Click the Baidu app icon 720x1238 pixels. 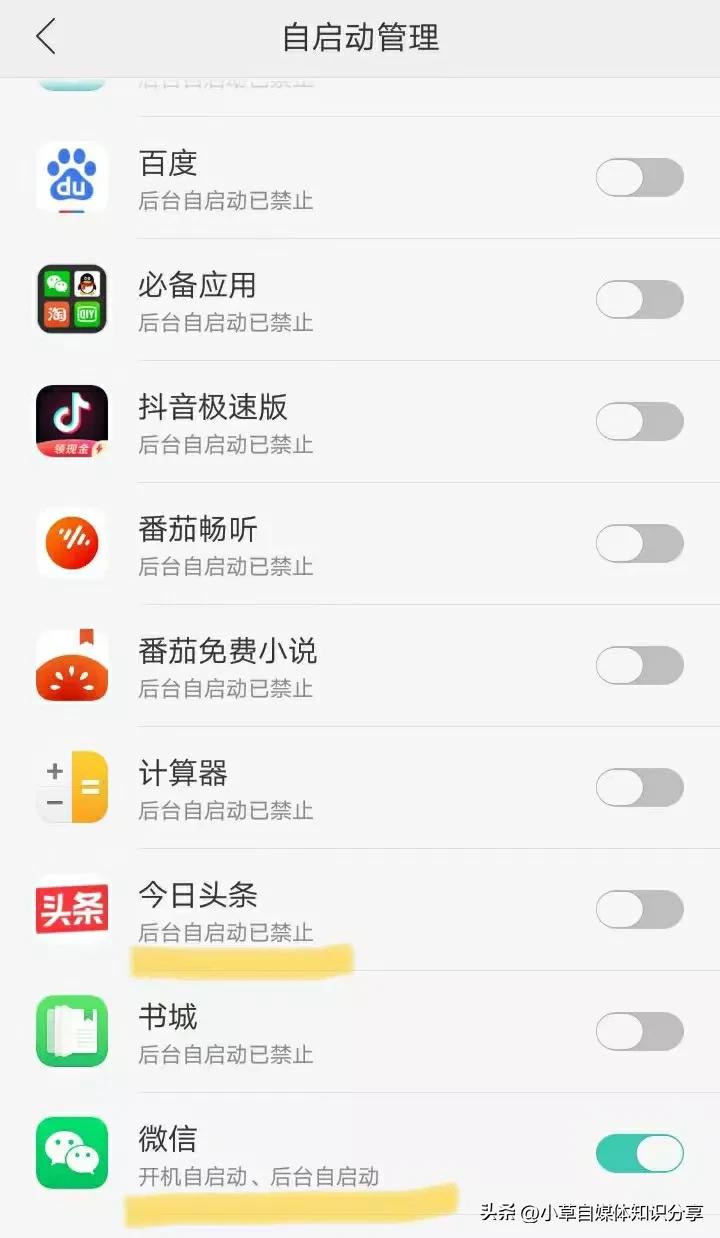pyautogui.click(x=71, y=177)
